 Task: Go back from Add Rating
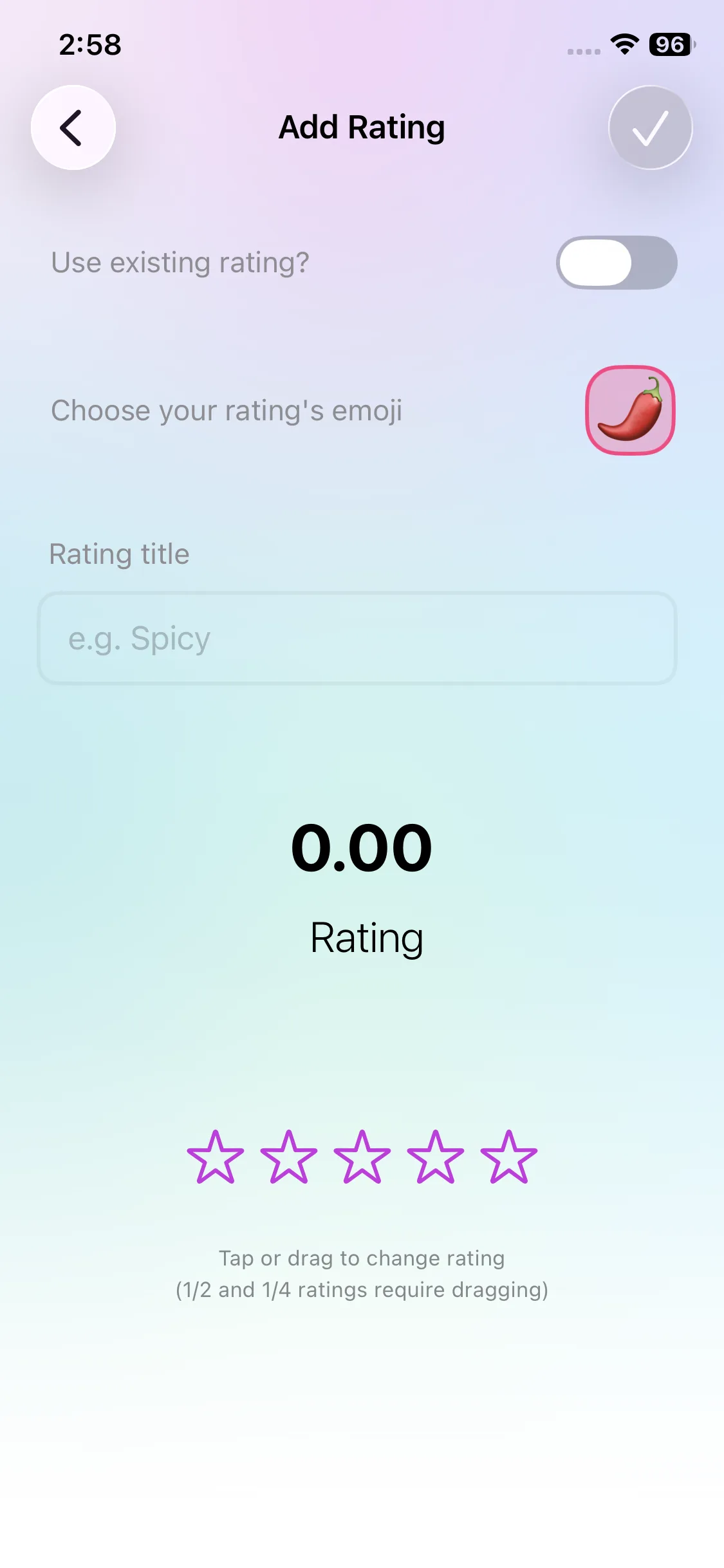[x=73, y=127]
